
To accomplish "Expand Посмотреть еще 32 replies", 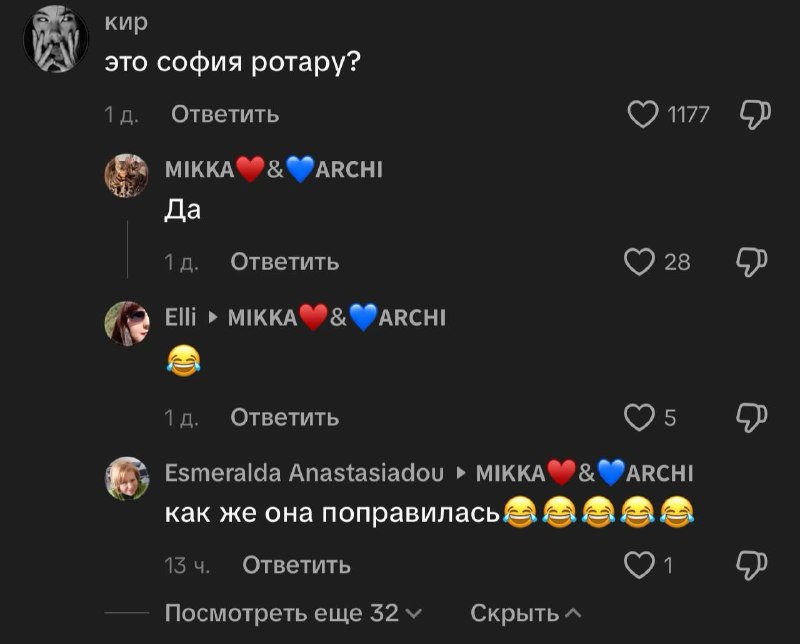I will pyautogui.click(x=293, y=613).
